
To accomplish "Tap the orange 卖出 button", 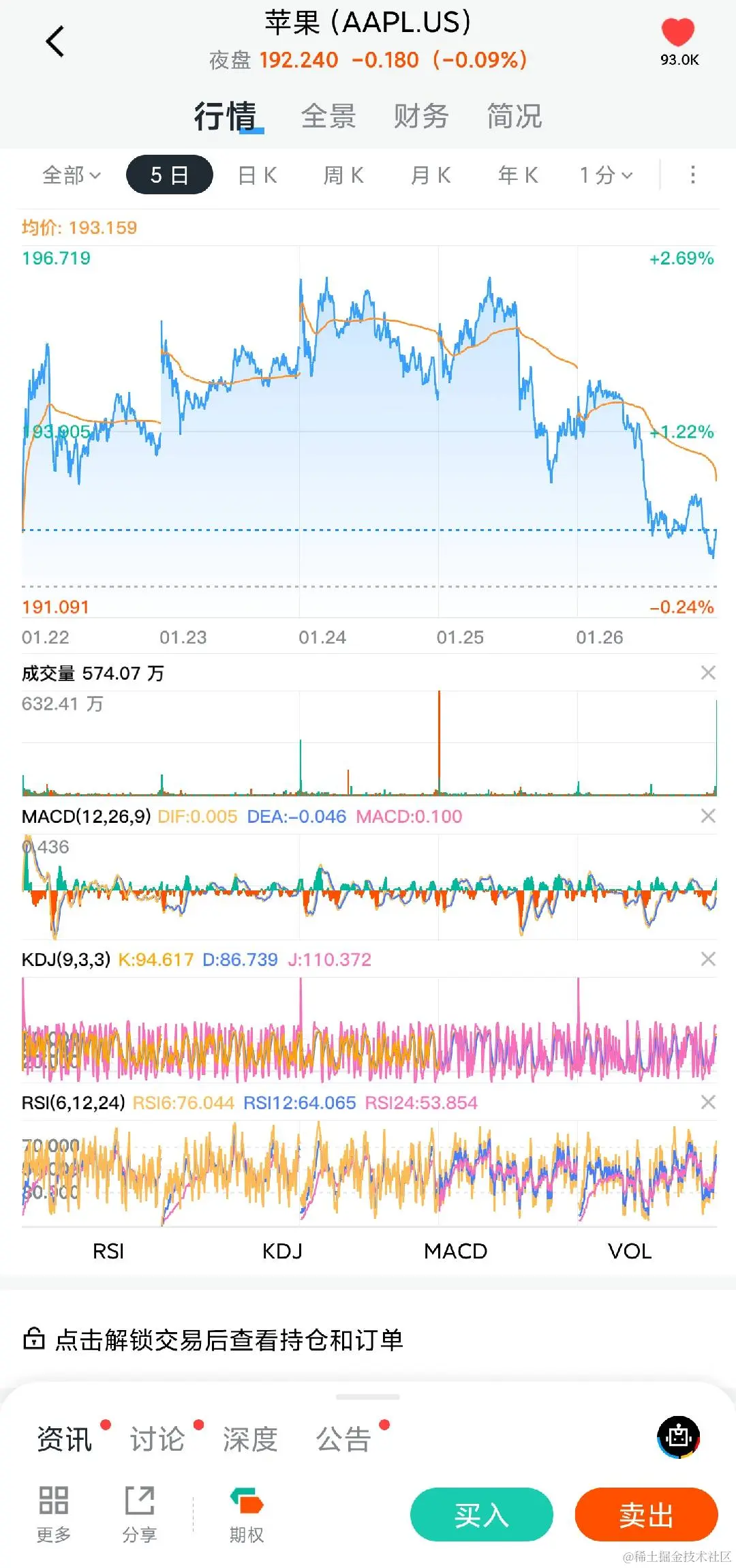I will 646,1514.
